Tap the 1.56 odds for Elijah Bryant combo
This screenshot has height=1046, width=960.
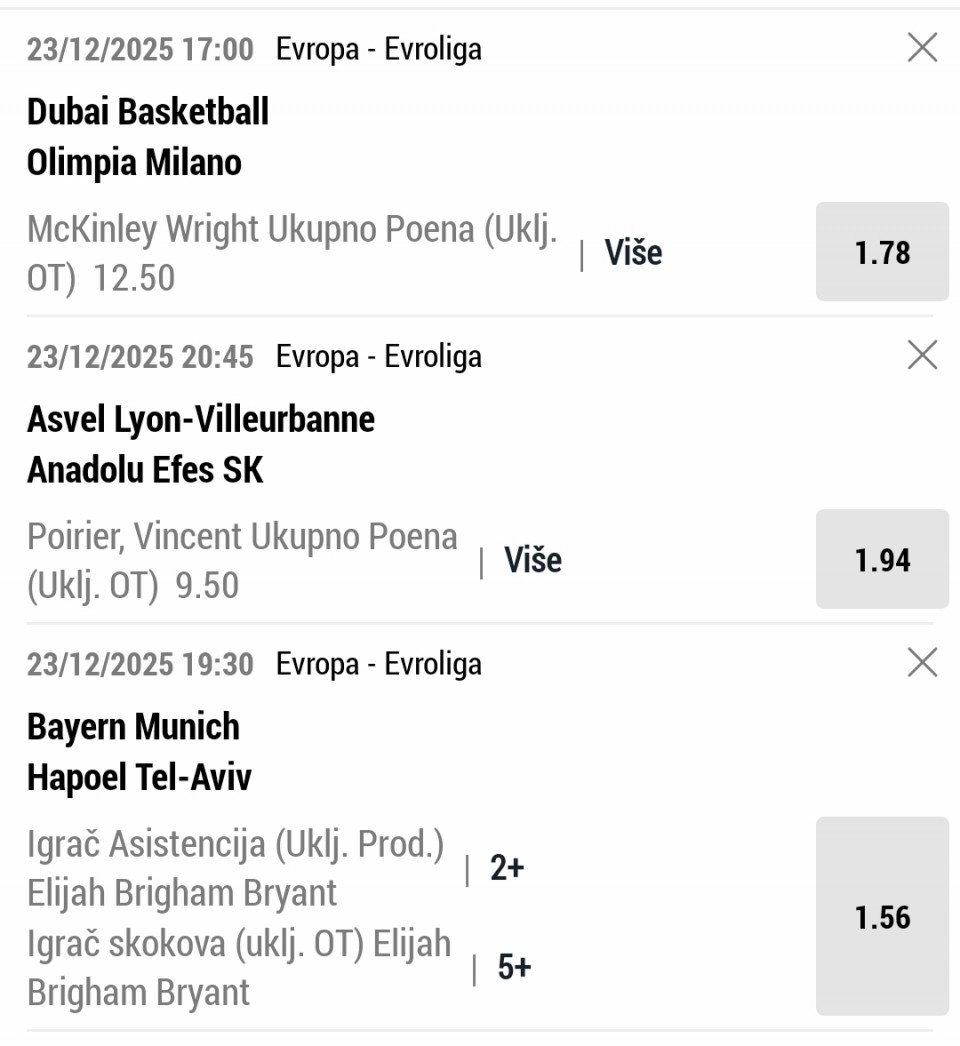pyautogui.click(x=882, y=916)
